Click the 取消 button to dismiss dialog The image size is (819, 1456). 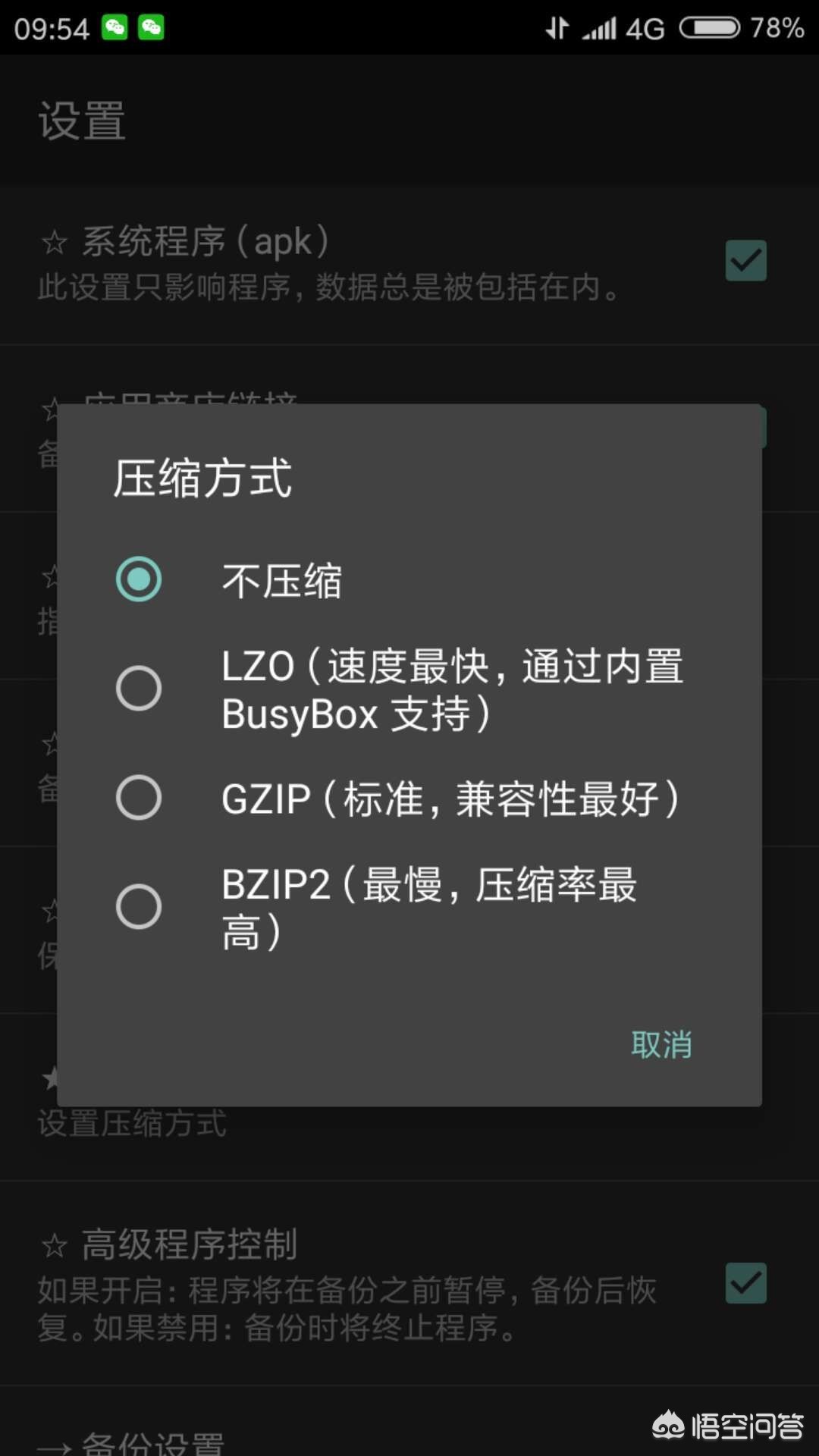click(x=662, y=1044)
